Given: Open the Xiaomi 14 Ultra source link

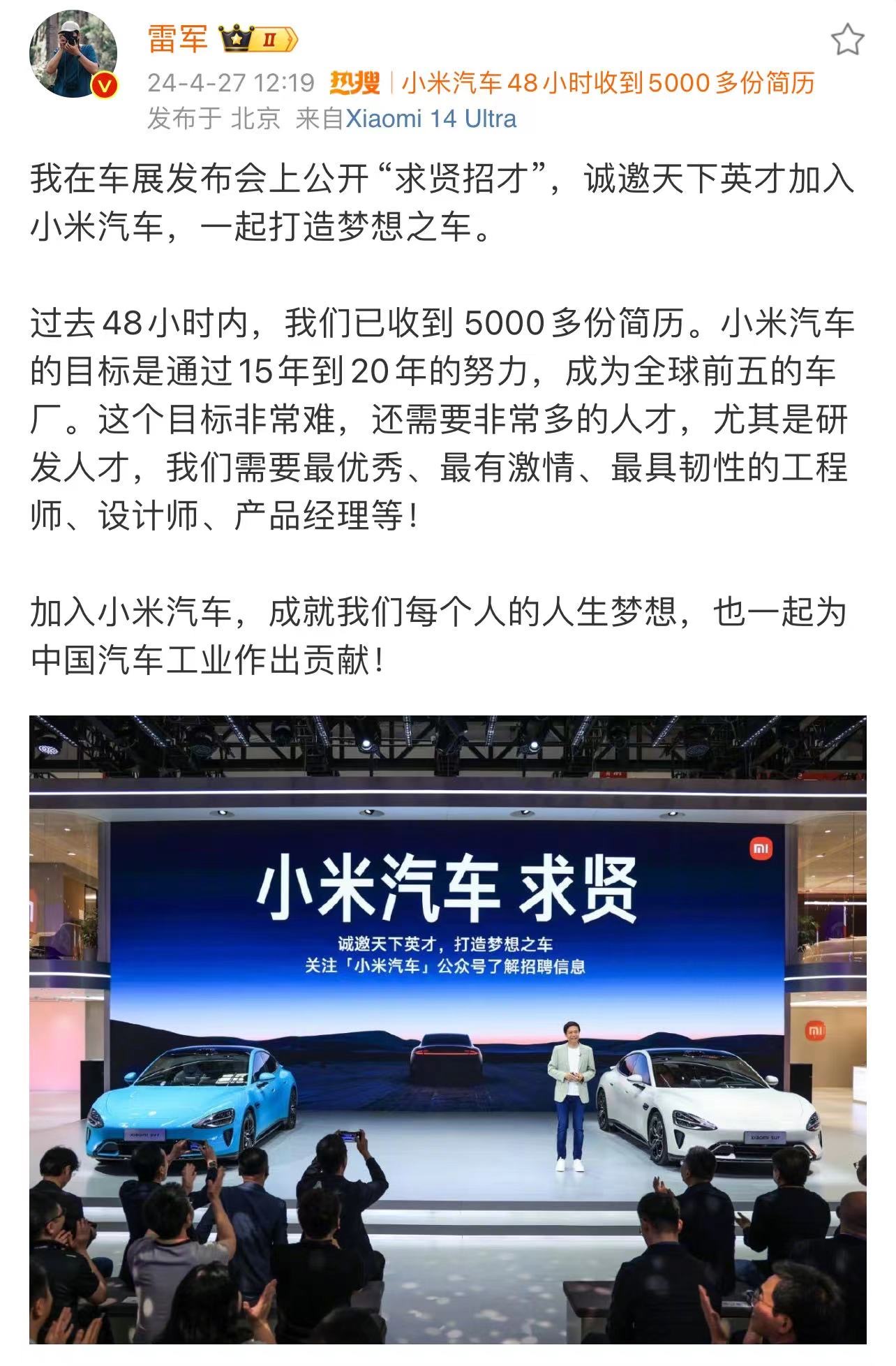Looking at the screenshot, I should pyautogui.click(x=431, y=119).
